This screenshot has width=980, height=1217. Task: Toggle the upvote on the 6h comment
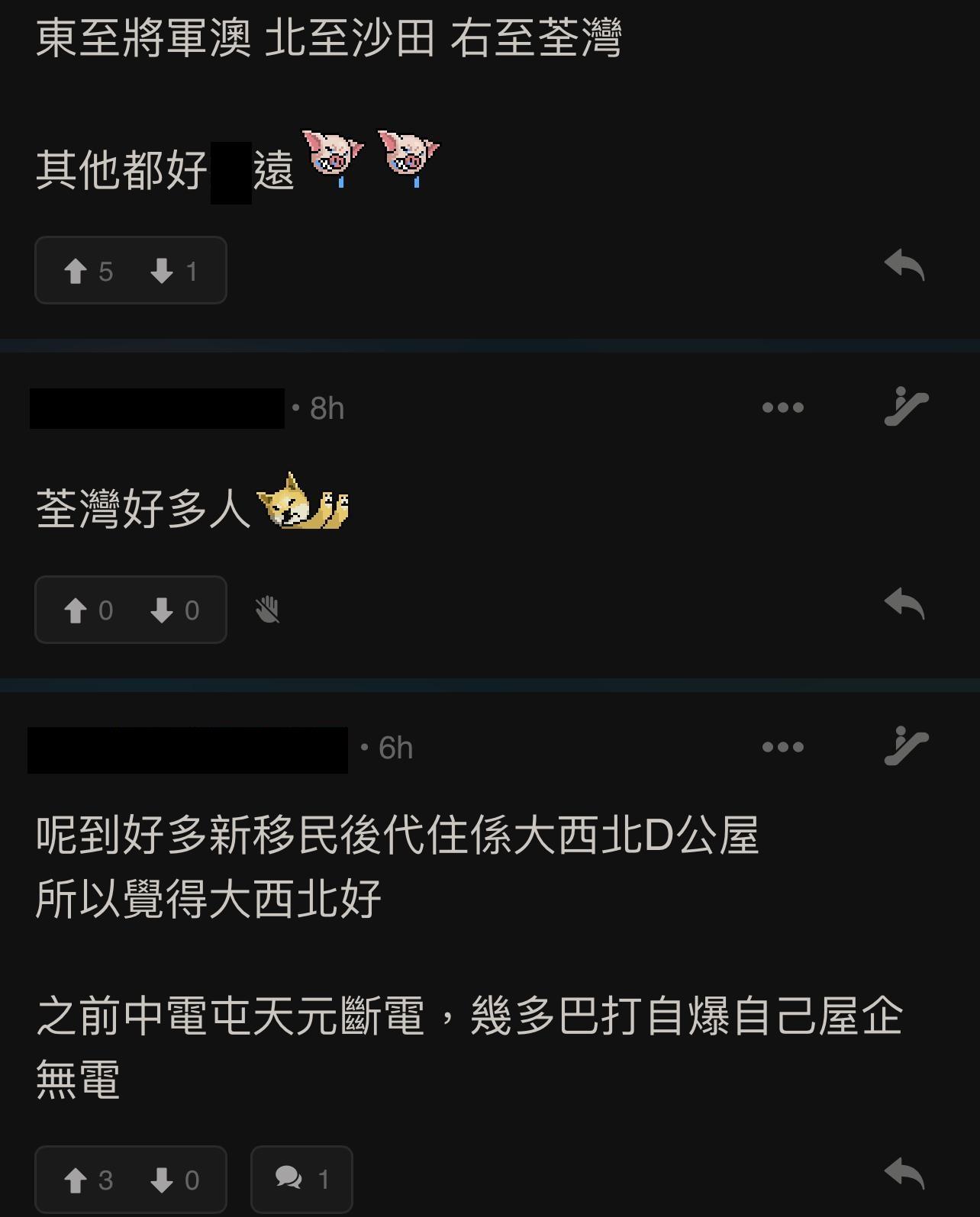pos(78,1179)
